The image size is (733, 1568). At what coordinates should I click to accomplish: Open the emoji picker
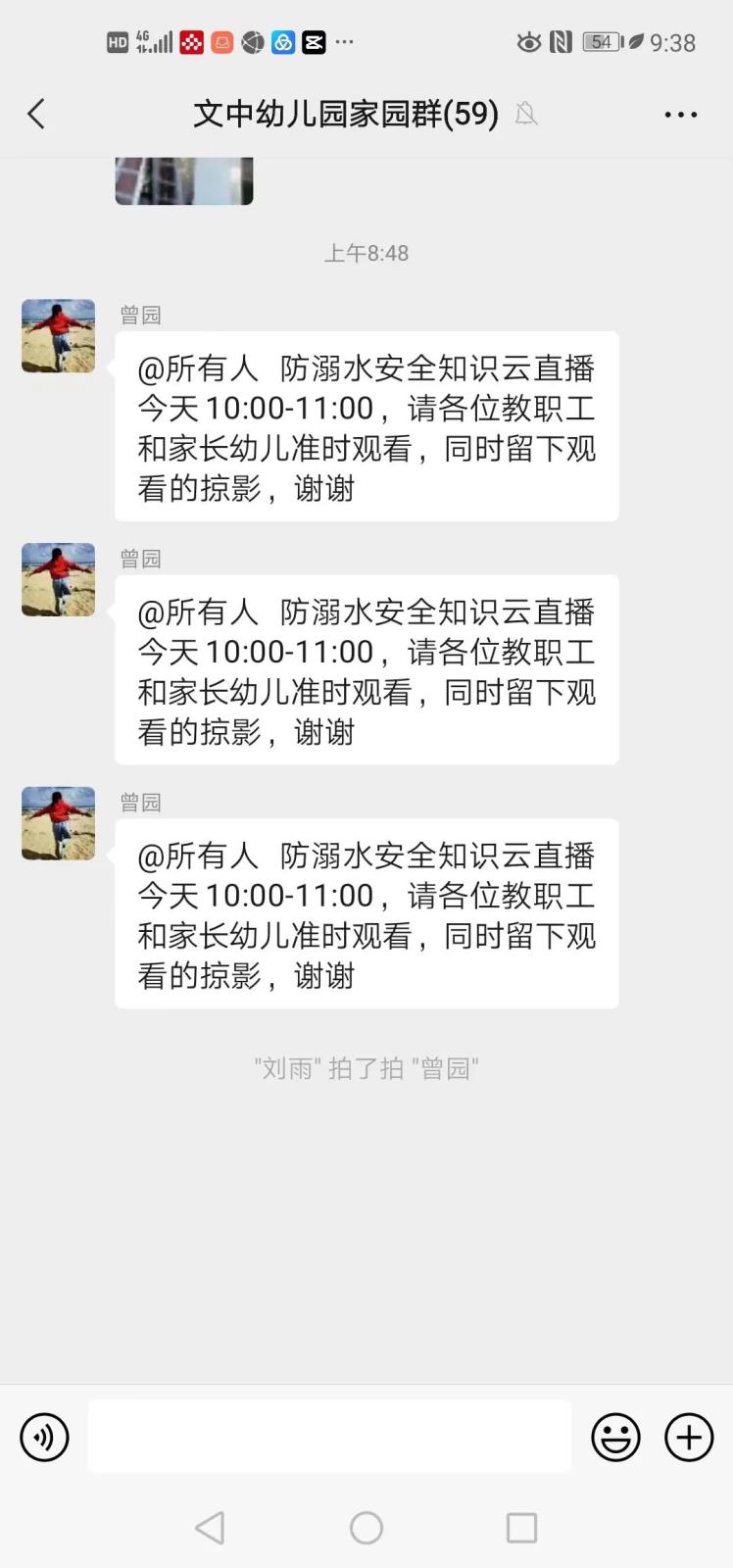click(x=615, y=1438)
